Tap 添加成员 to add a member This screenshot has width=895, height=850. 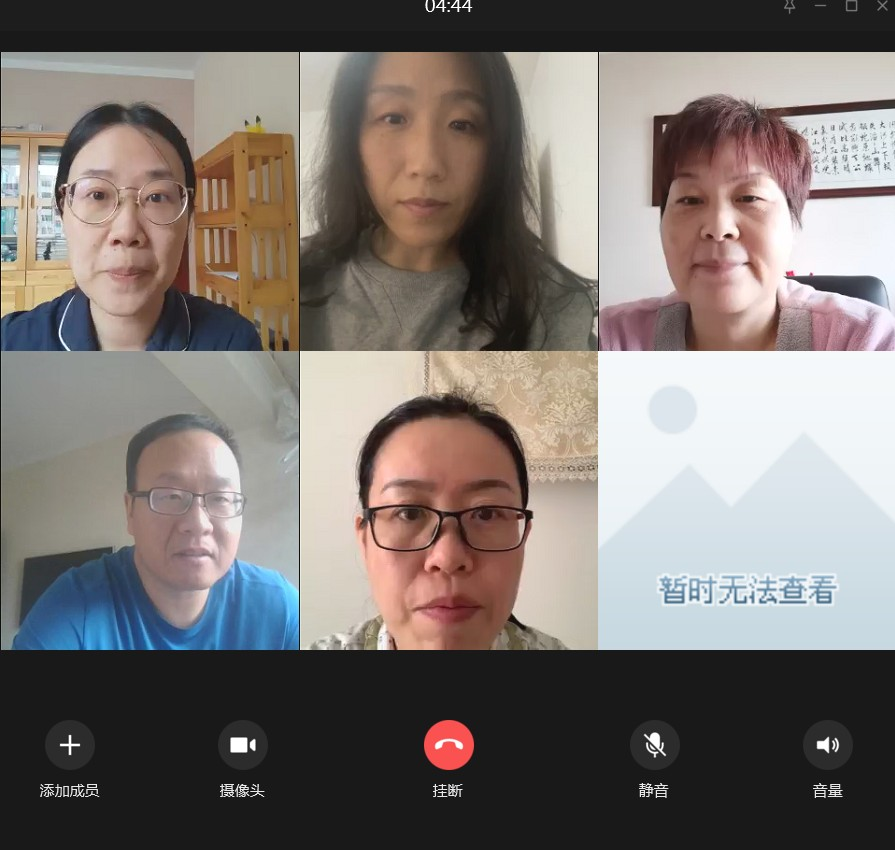pyautogui.click(x=69, y=745)
